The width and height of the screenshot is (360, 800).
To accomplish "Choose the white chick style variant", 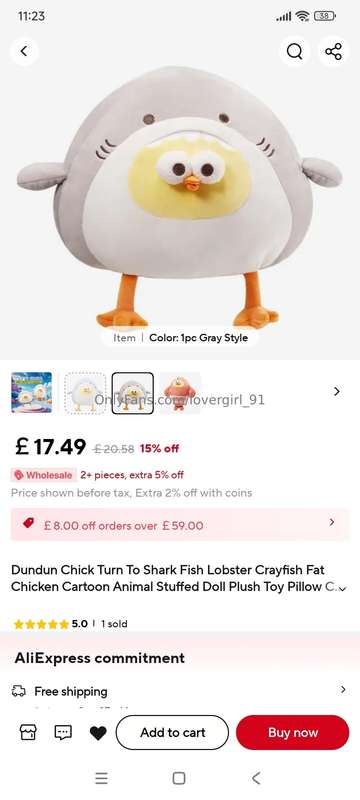I will [x=85, y=392].
